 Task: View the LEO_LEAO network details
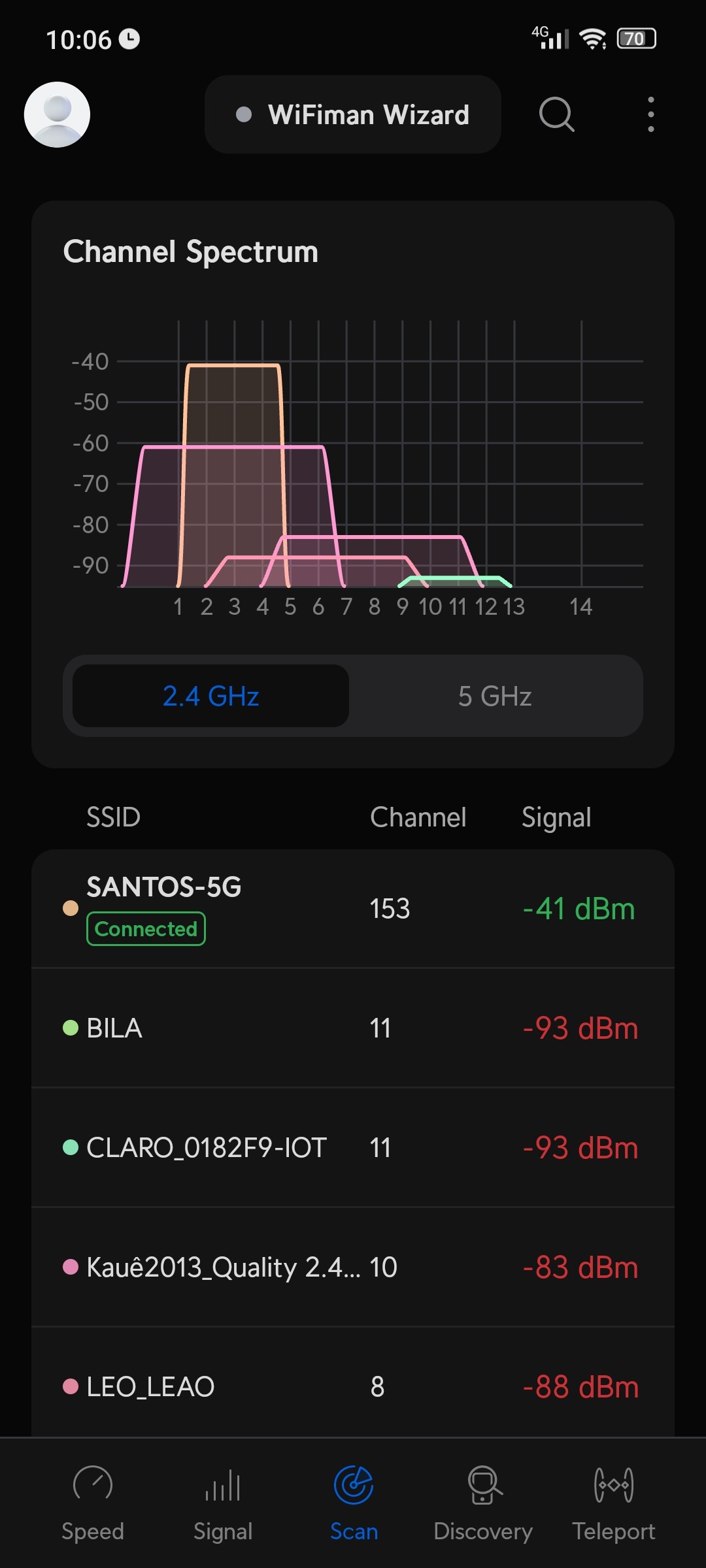pos(353,1385)
